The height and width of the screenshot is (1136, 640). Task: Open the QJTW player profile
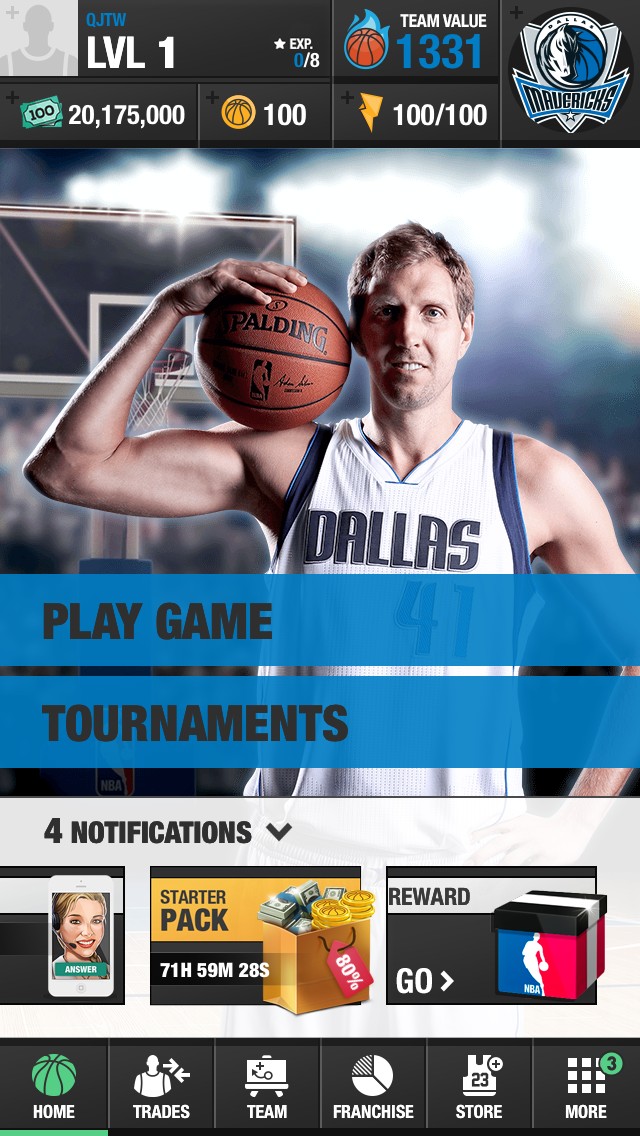click(x=165, y=40)
